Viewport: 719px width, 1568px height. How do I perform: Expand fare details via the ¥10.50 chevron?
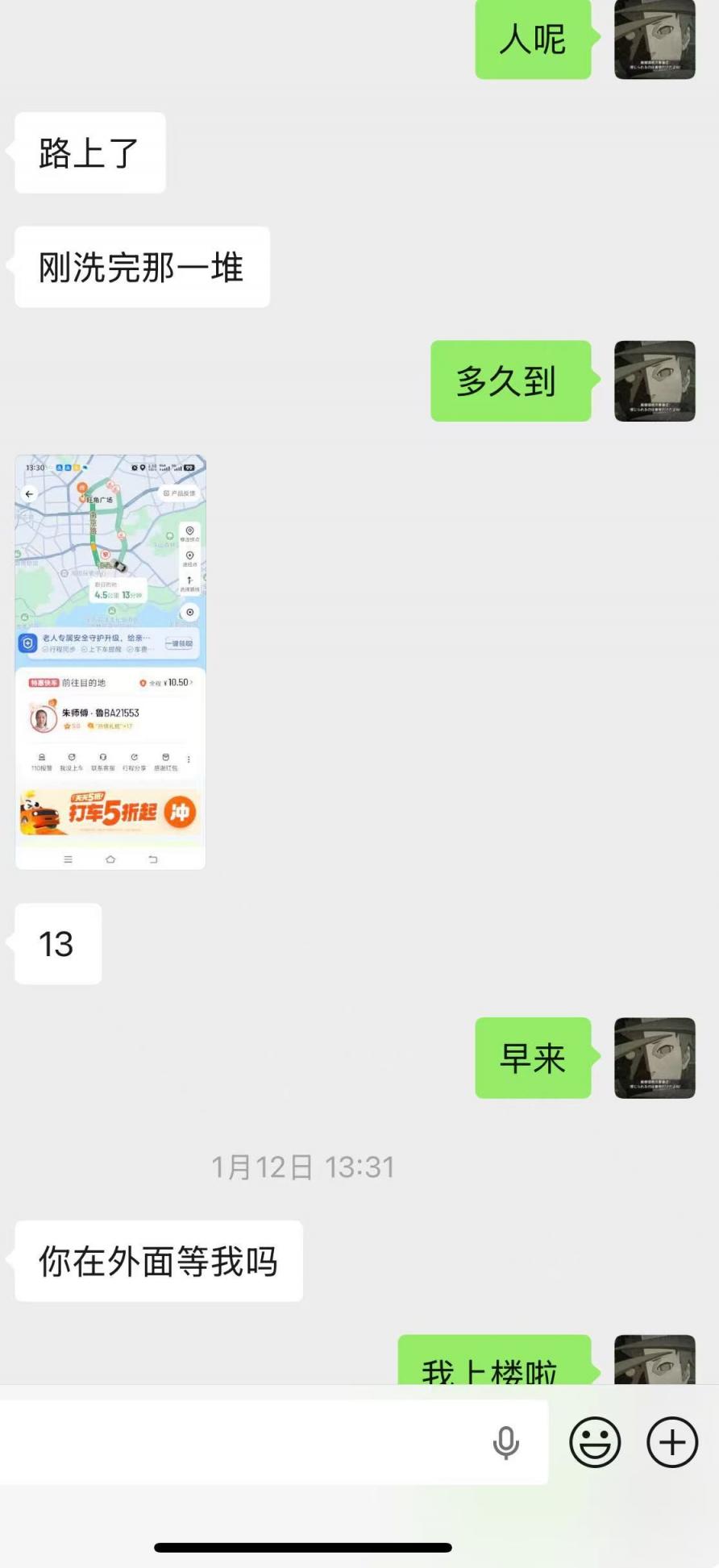191,682
